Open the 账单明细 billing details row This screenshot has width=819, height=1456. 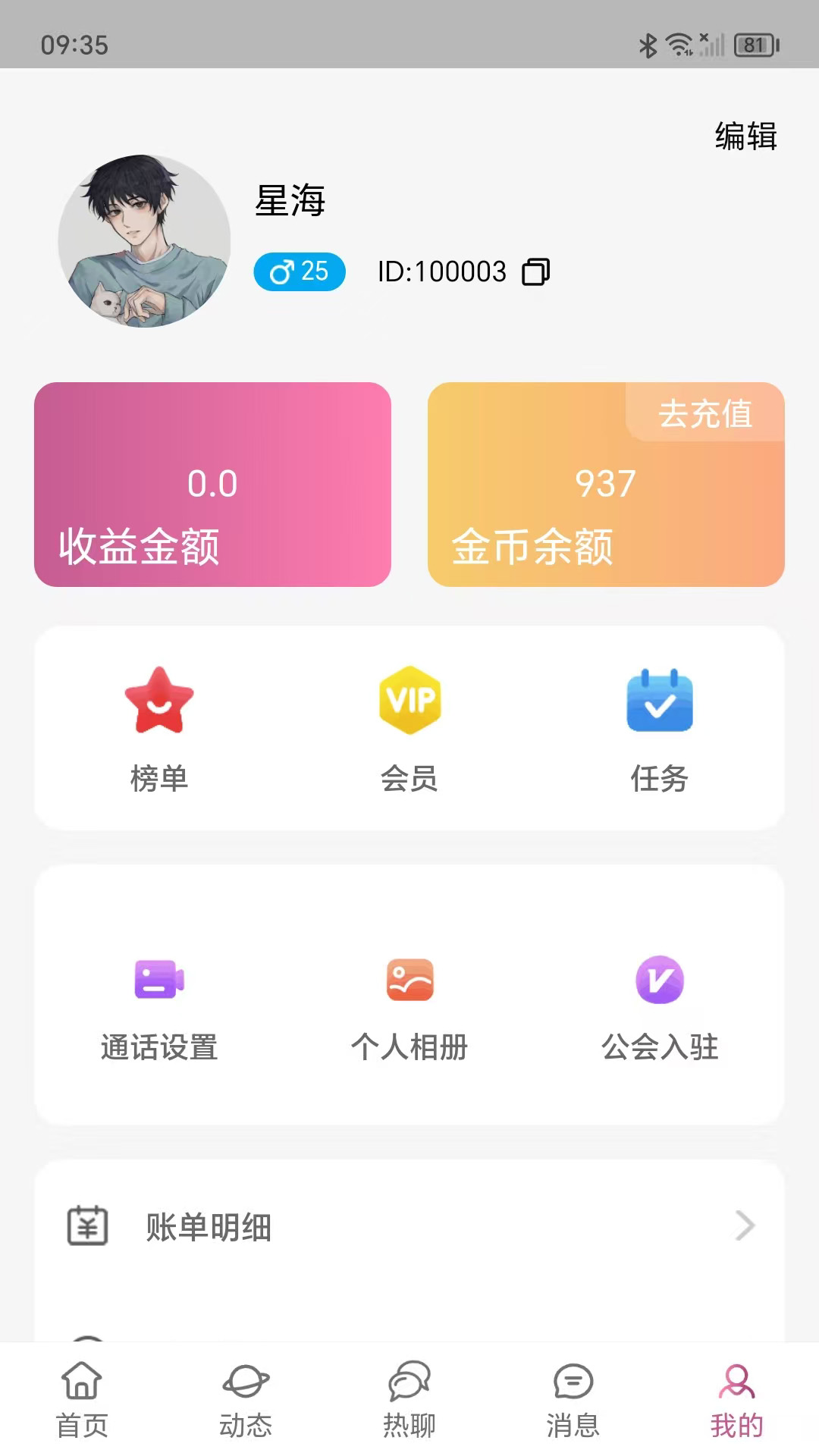pos(409,1226)
